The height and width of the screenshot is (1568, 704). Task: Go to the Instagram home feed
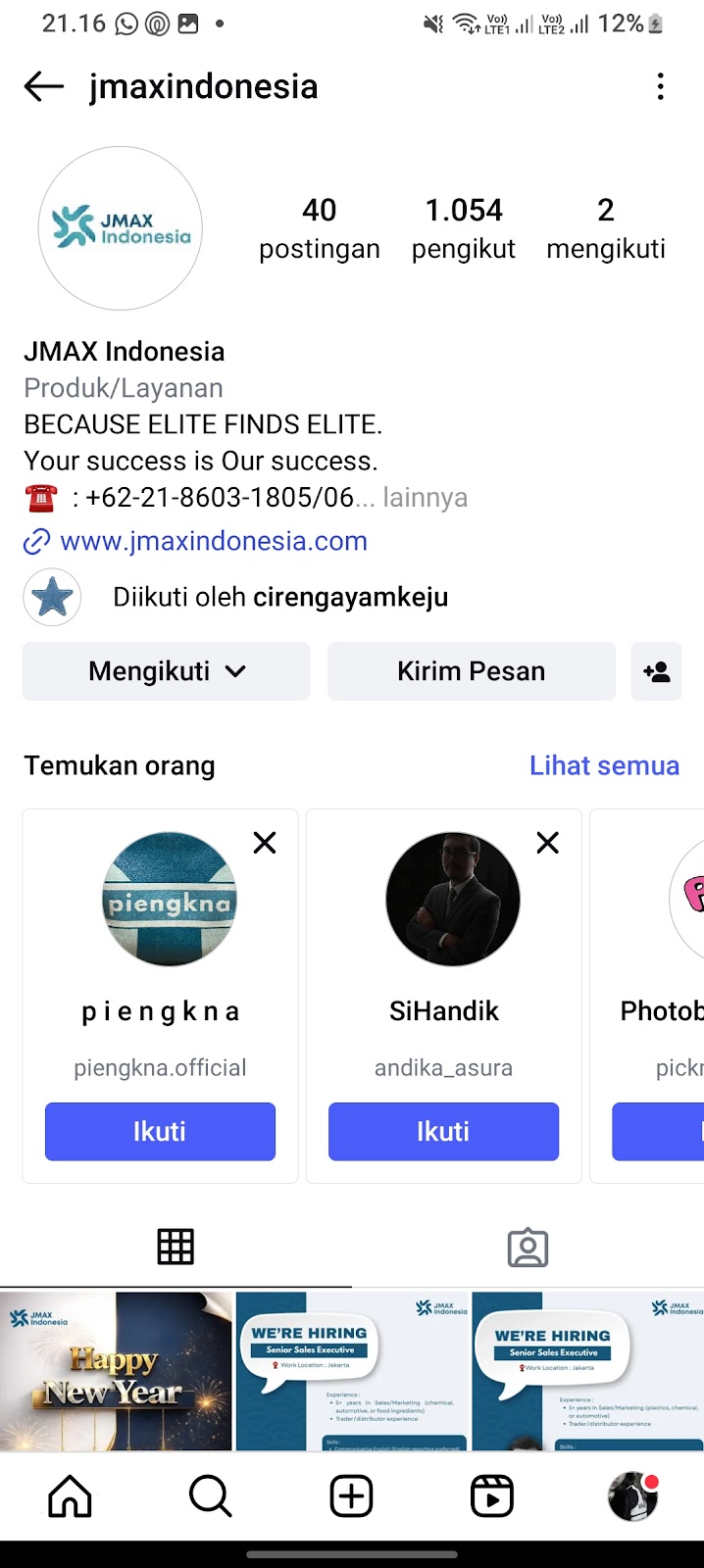pyautogui.click(x=71, y=1496)
